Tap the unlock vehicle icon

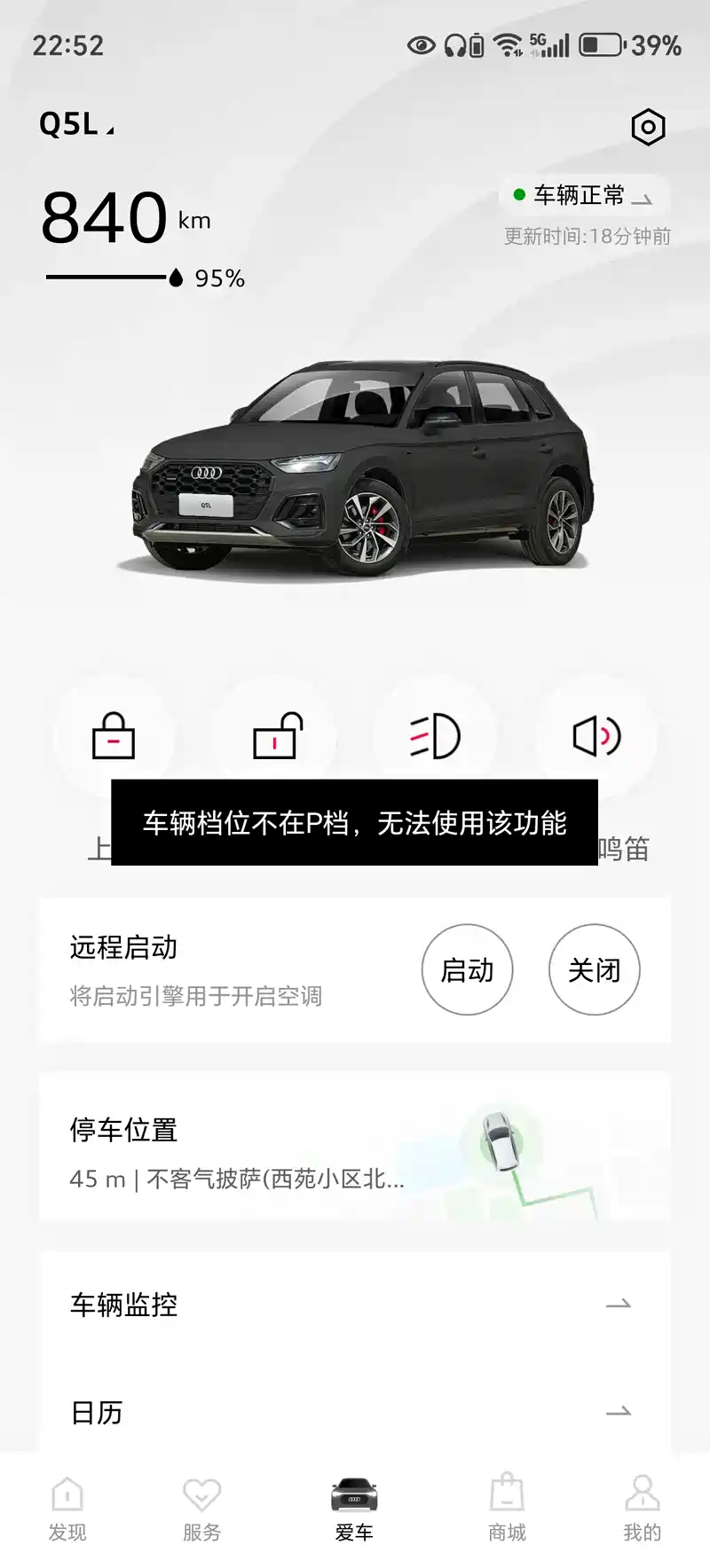point(277,735)
